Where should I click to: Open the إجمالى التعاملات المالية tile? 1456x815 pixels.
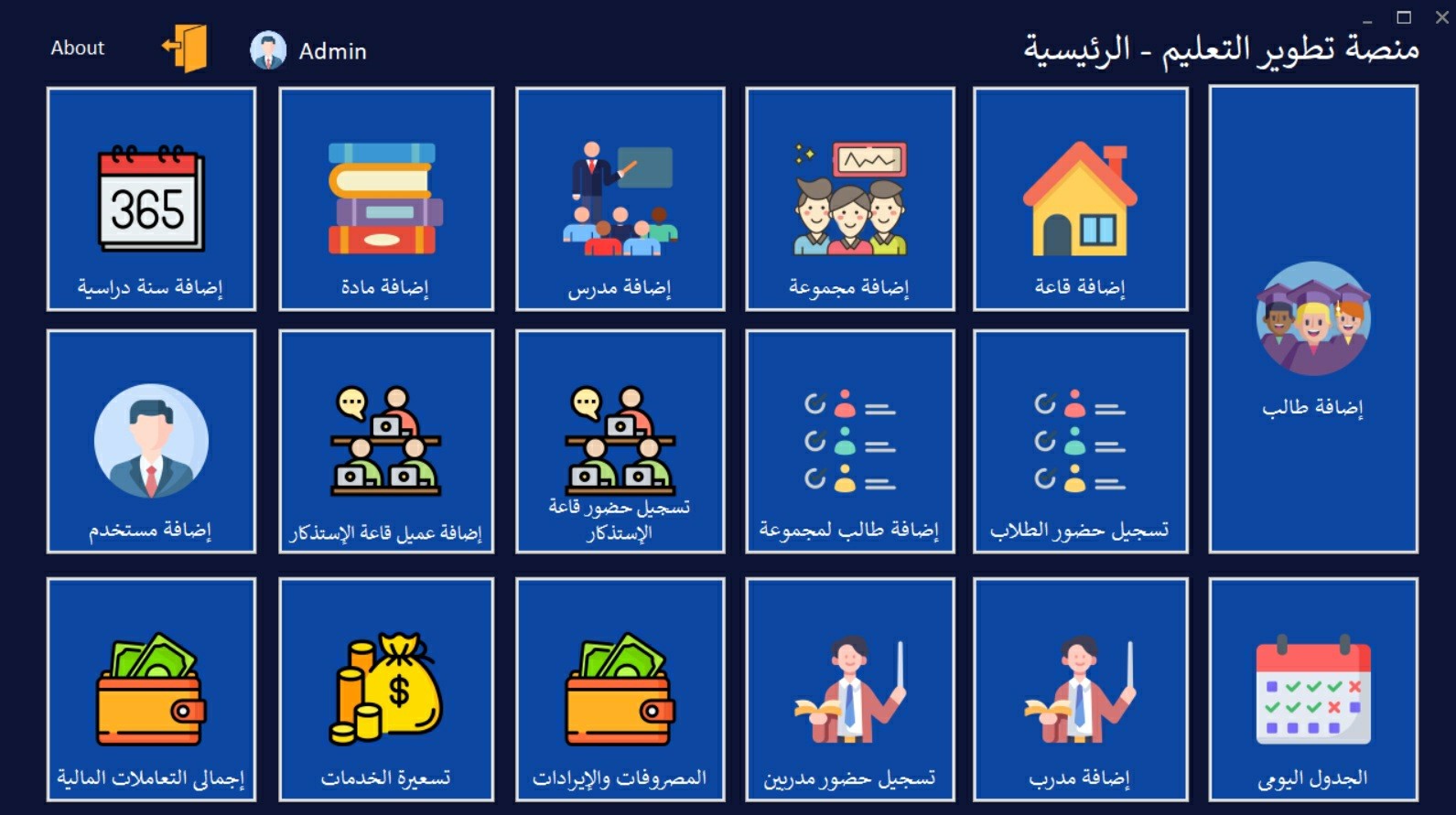pos(151,690)
